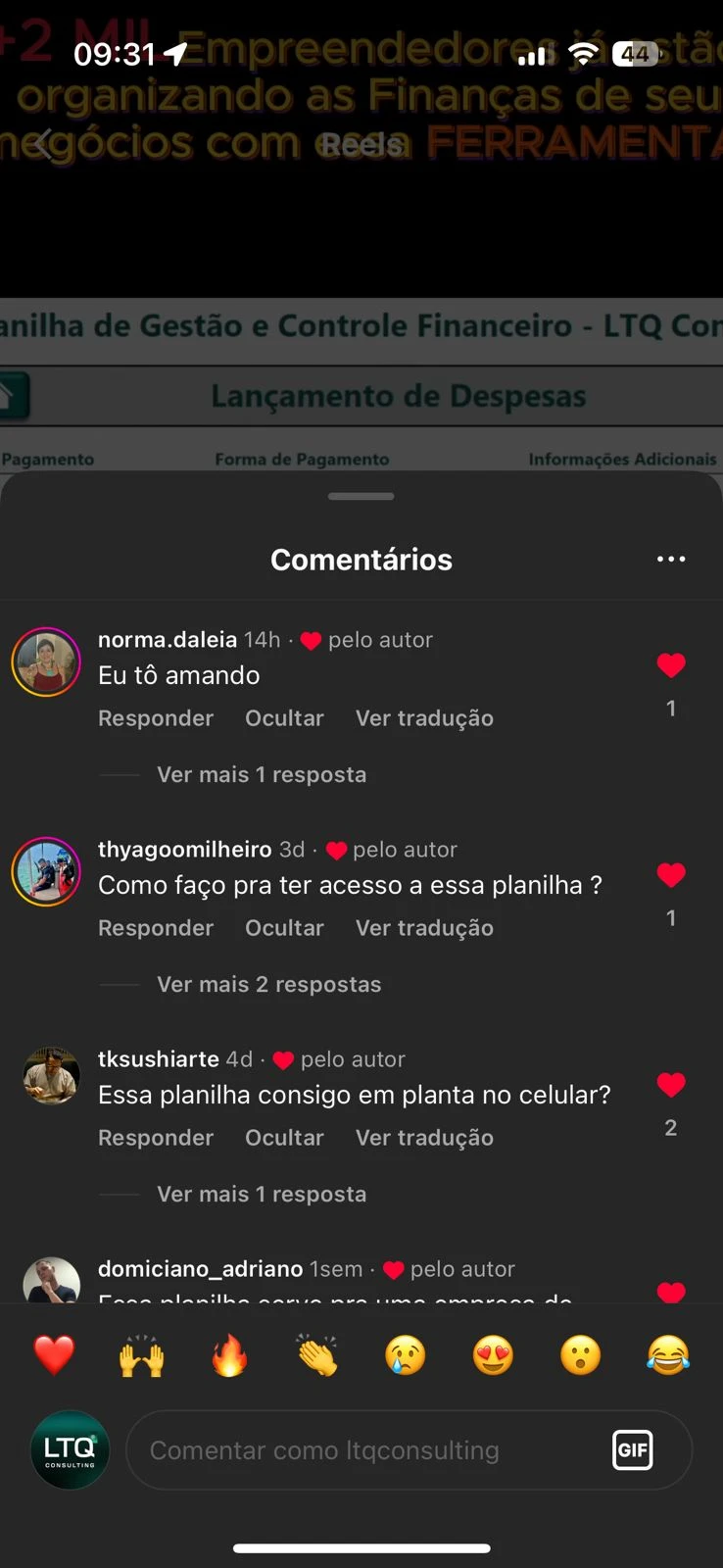Expand 2 more replies under thyagoomilheiro

point(268,984)
